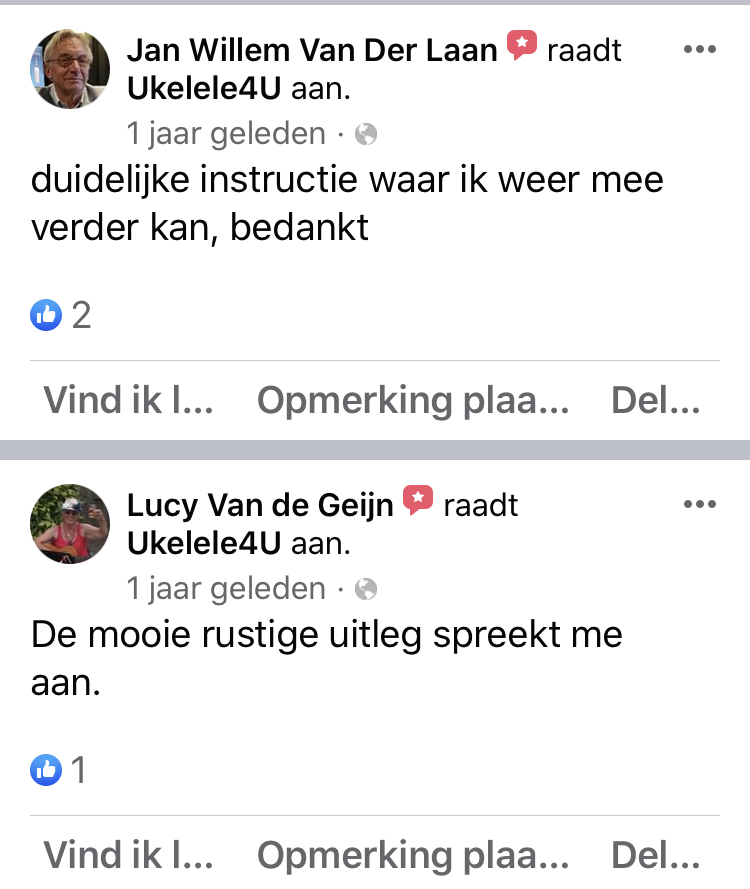Open Ukelele4U page link in Lucy's review
The image size is (750, 889).
[204, 544]
